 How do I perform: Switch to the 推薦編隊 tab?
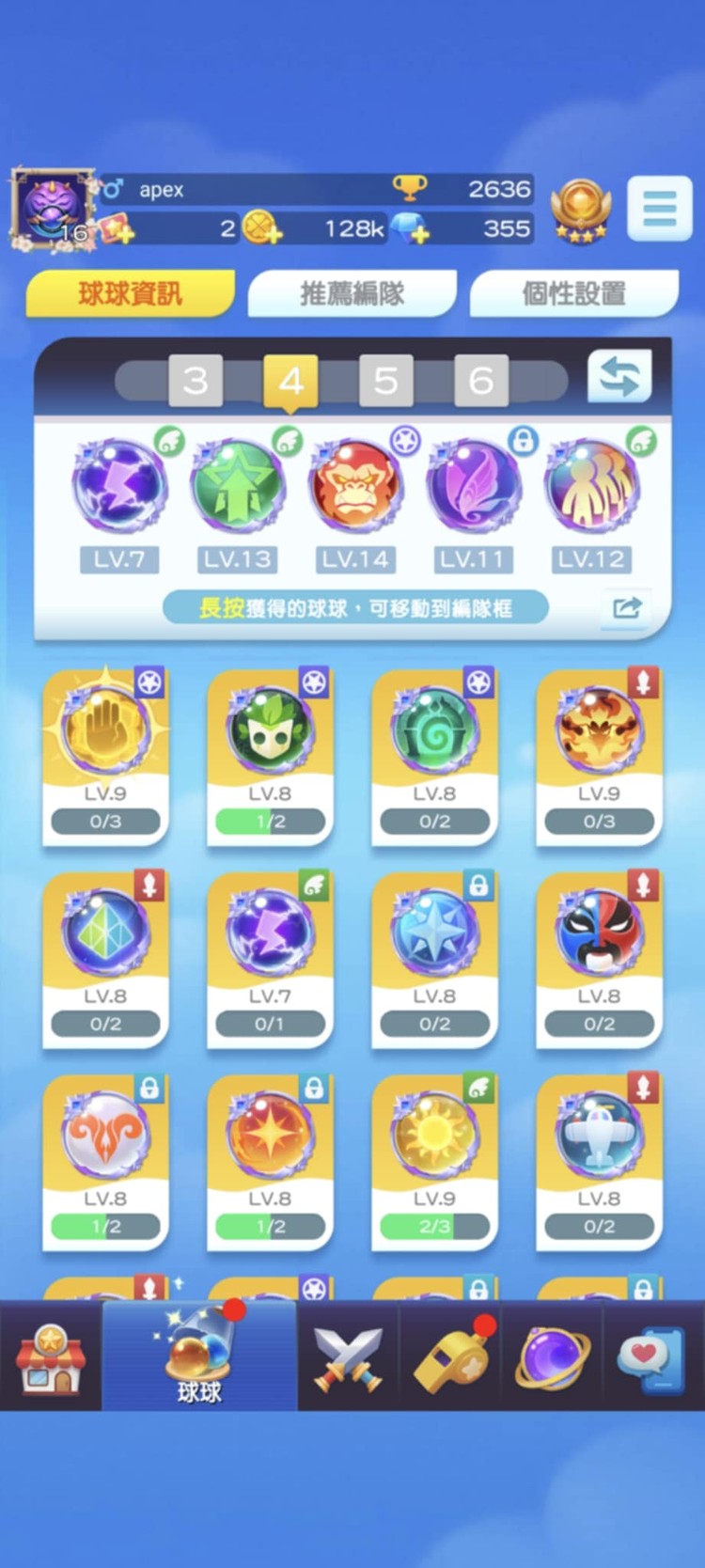[352, 293]
